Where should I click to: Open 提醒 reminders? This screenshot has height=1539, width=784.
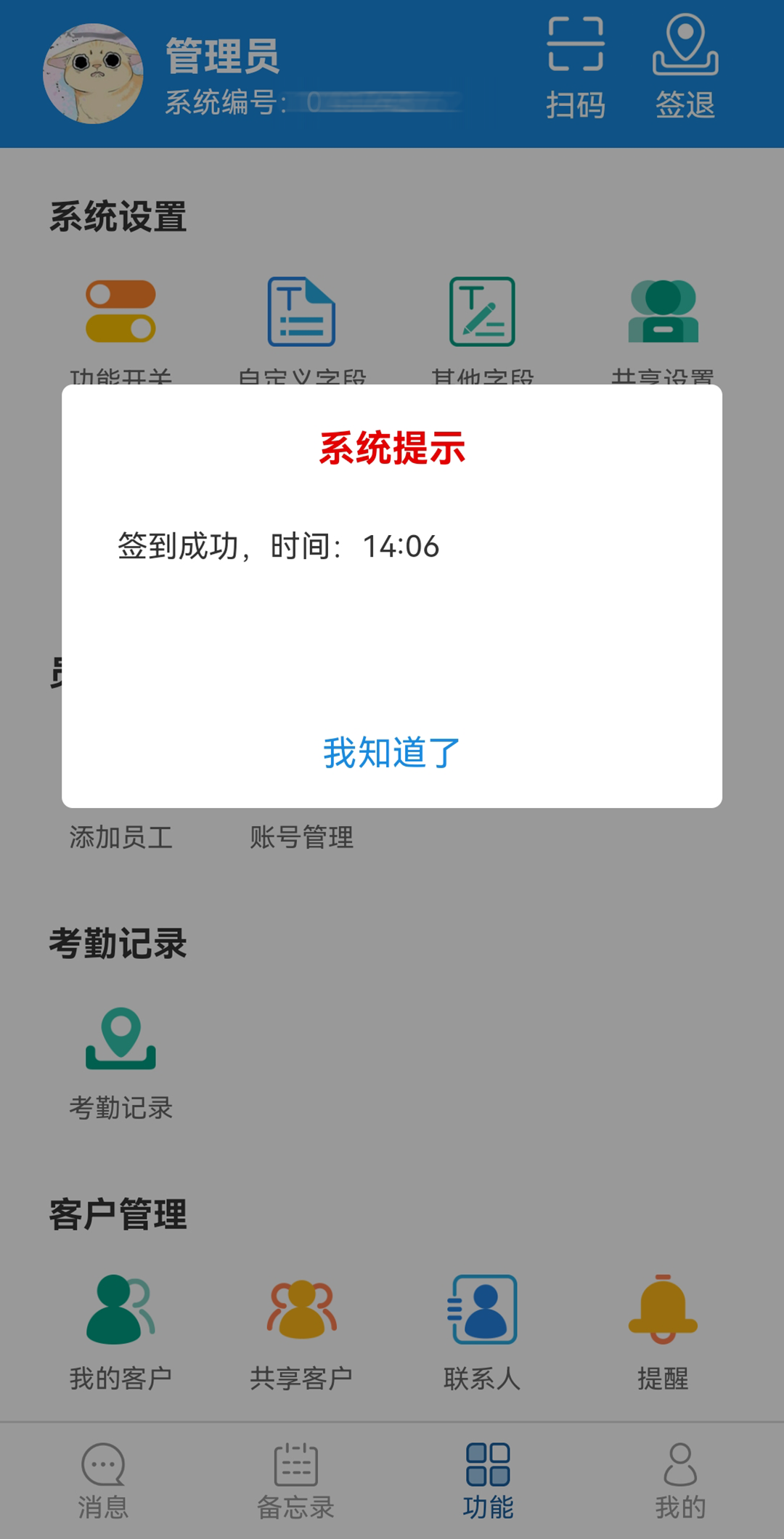[663, 1333]
